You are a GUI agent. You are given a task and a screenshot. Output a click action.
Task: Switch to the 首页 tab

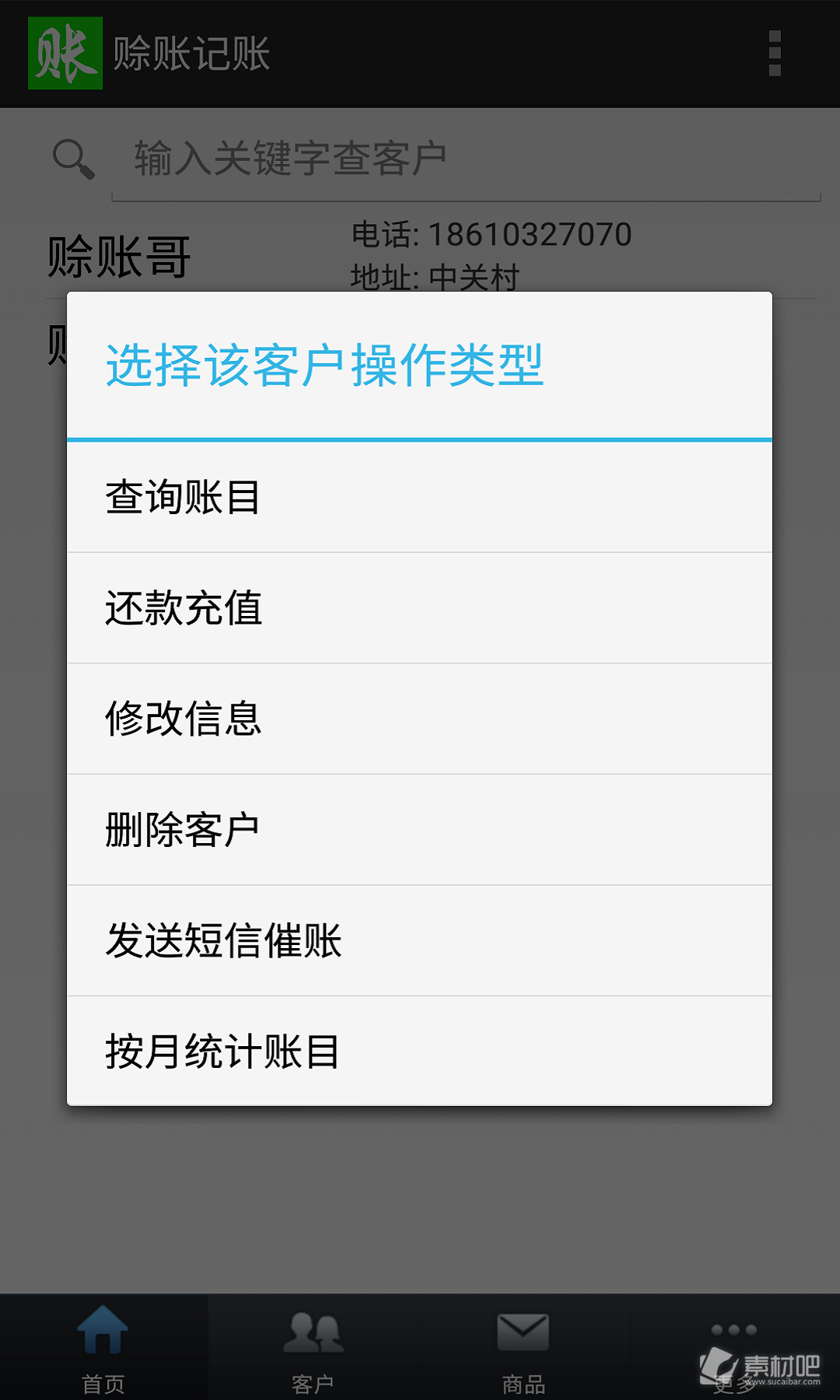(104, 1347)
